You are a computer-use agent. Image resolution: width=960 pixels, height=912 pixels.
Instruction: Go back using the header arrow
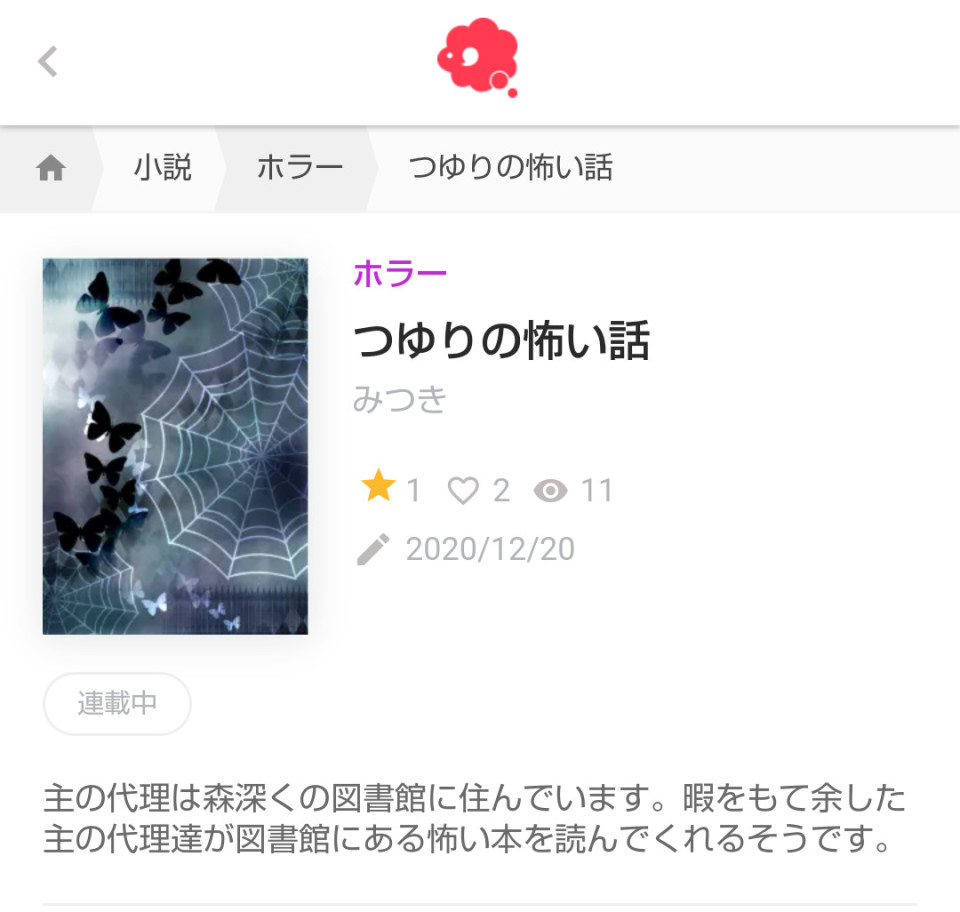[x=47, y=62]
